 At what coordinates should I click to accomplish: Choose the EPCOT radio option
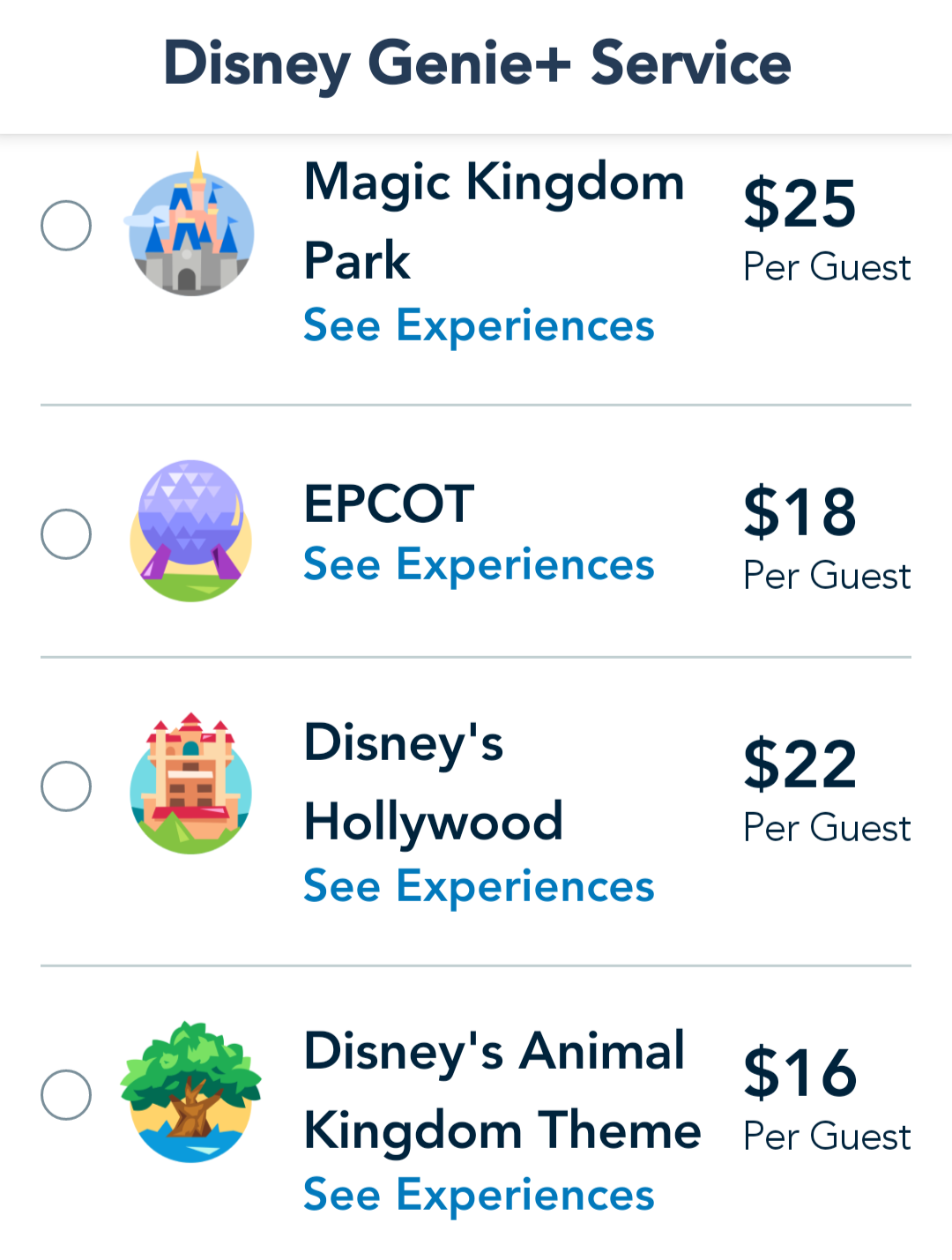coord(66,534)
